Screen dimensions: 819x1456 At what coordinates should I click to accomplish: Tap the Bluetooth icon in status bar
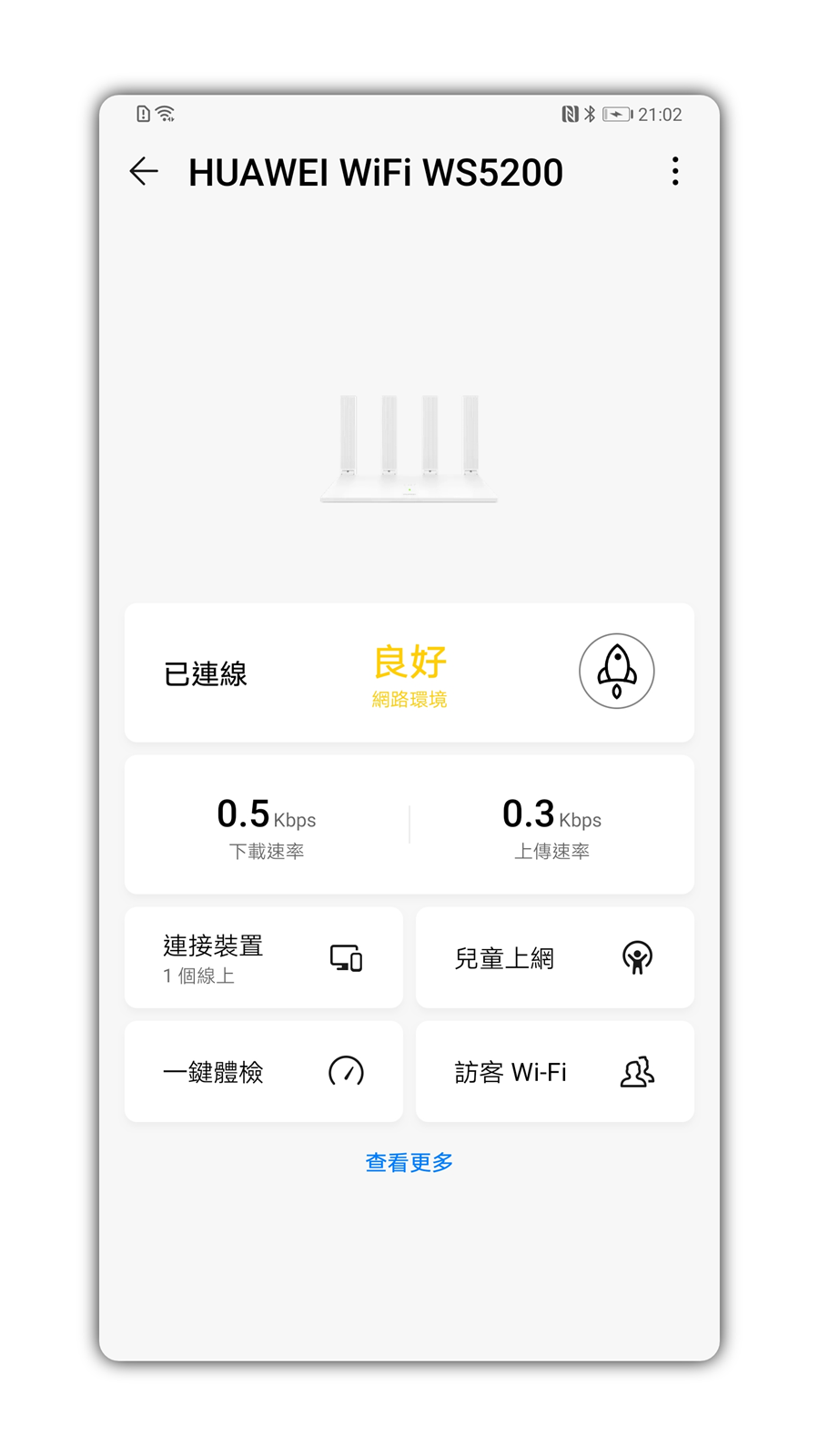590,113
